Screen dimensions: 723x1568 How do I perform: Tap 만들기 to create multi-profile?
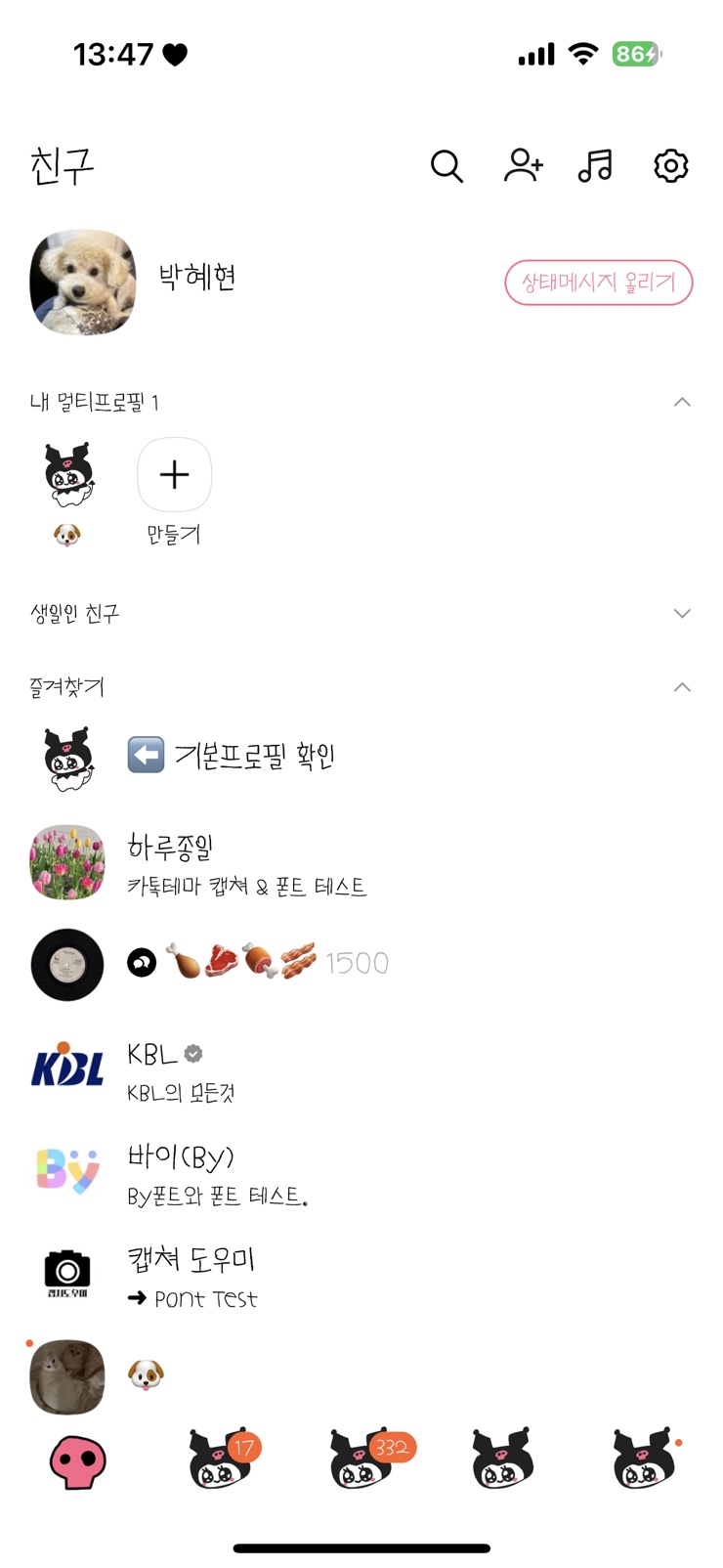pyautogui.click(x=174, y=476)
